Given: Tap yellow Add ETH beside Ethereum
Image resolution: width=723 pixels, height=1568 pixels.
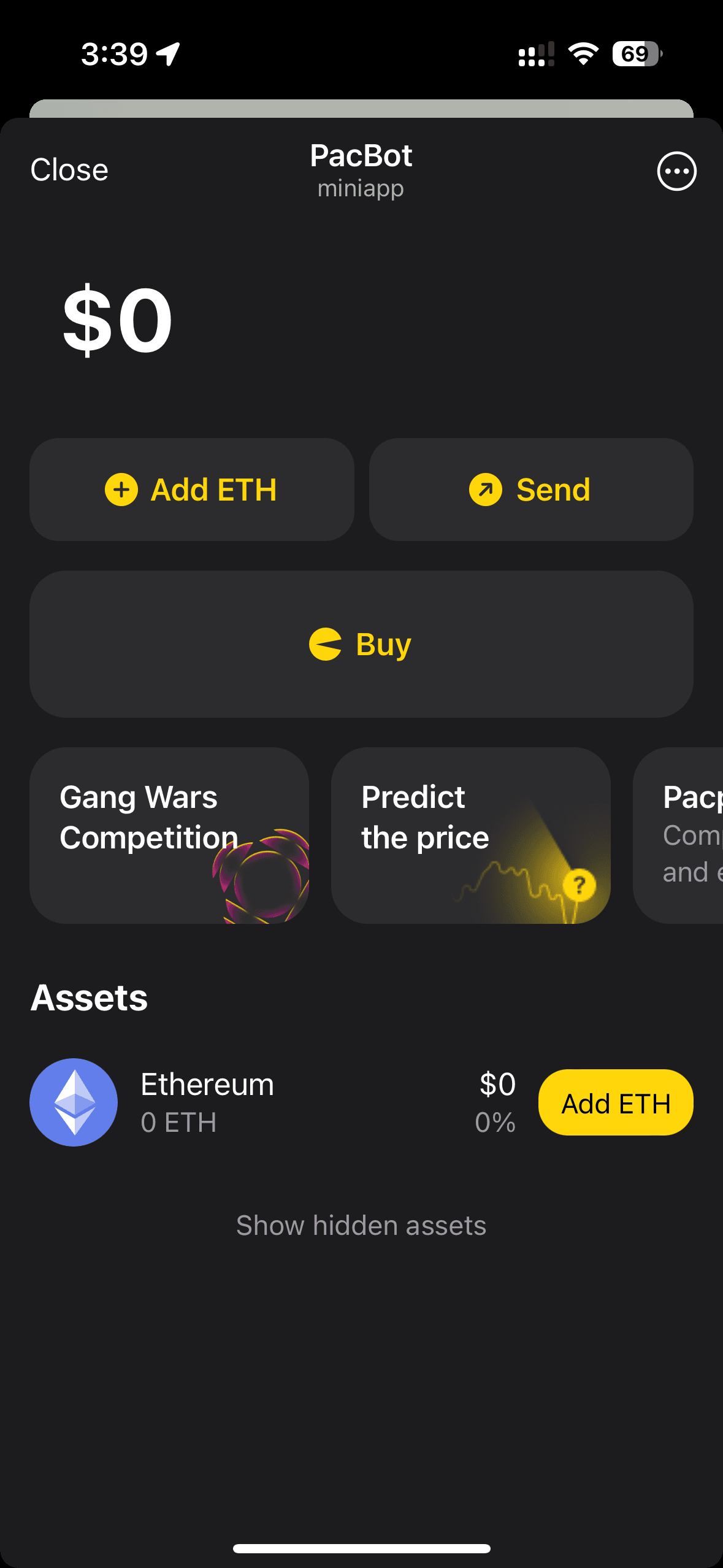Looking at the screenshot, I should [615, 1102].
